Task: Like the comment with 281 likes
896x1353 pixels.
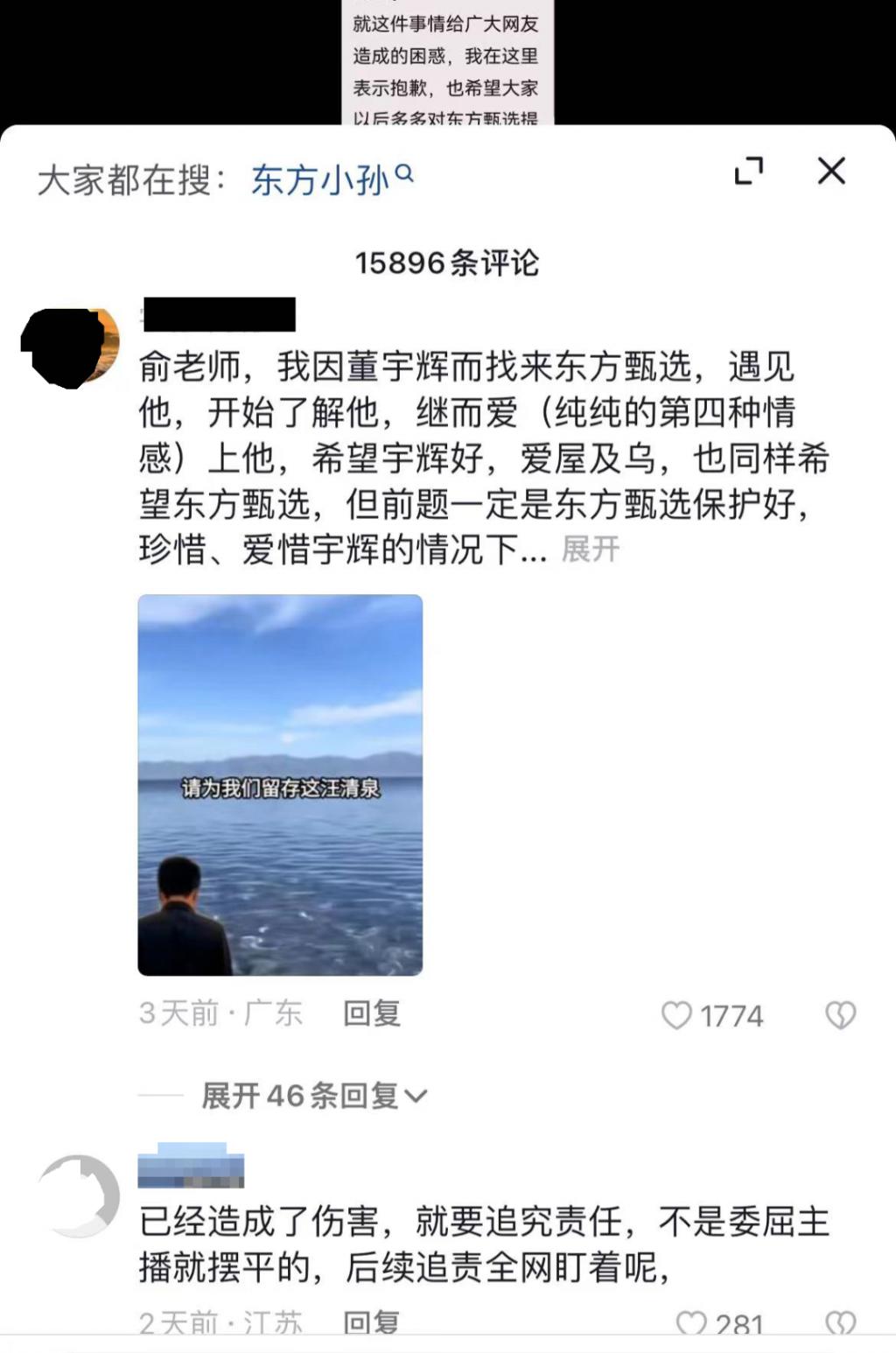Action: coord(691,1322)
